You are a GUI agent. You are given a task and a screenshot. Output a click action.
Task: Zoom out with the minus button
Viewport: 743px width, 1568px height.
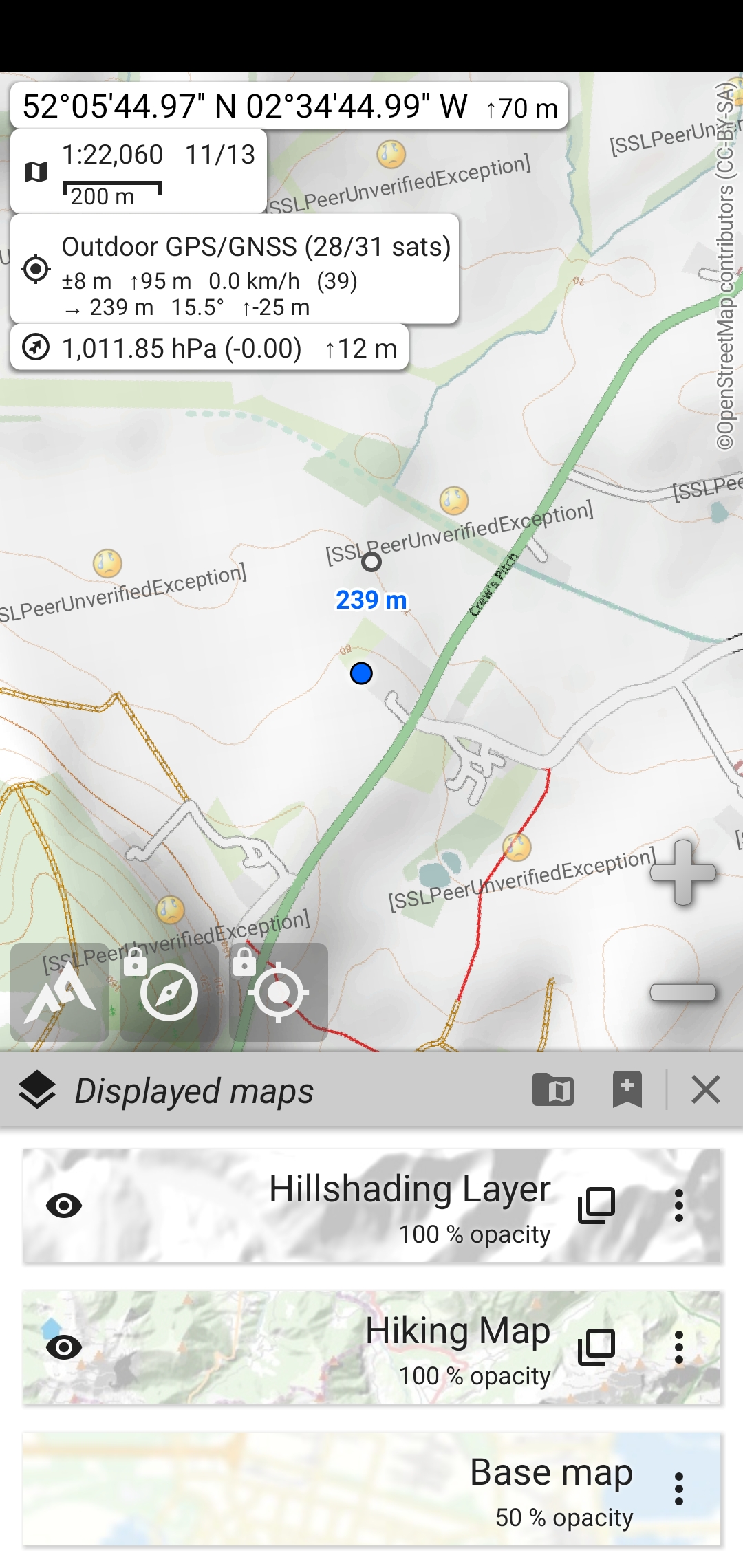(x=682, y=992)
